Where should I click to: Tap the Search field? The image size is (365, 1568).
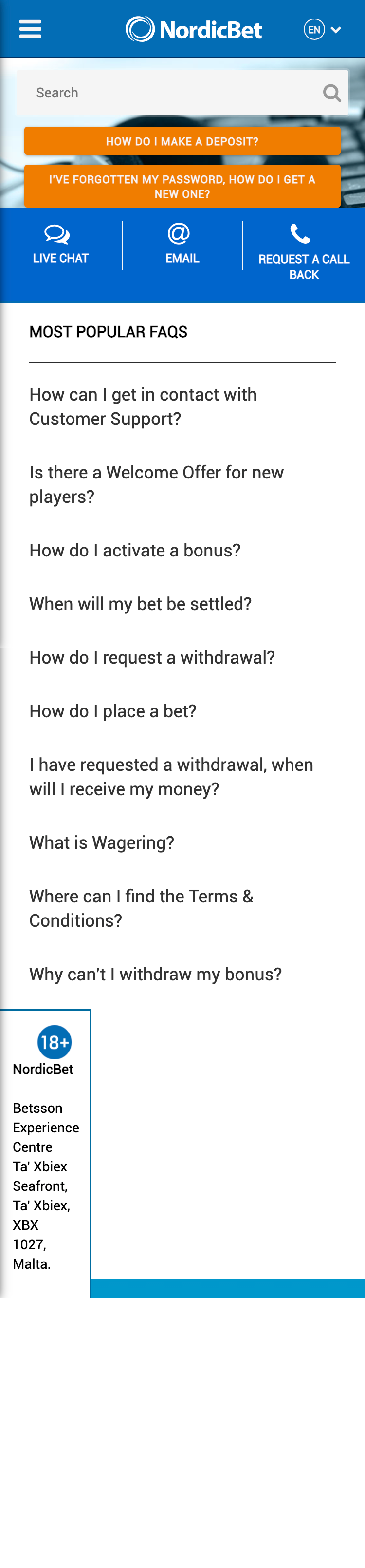[170, 93]
